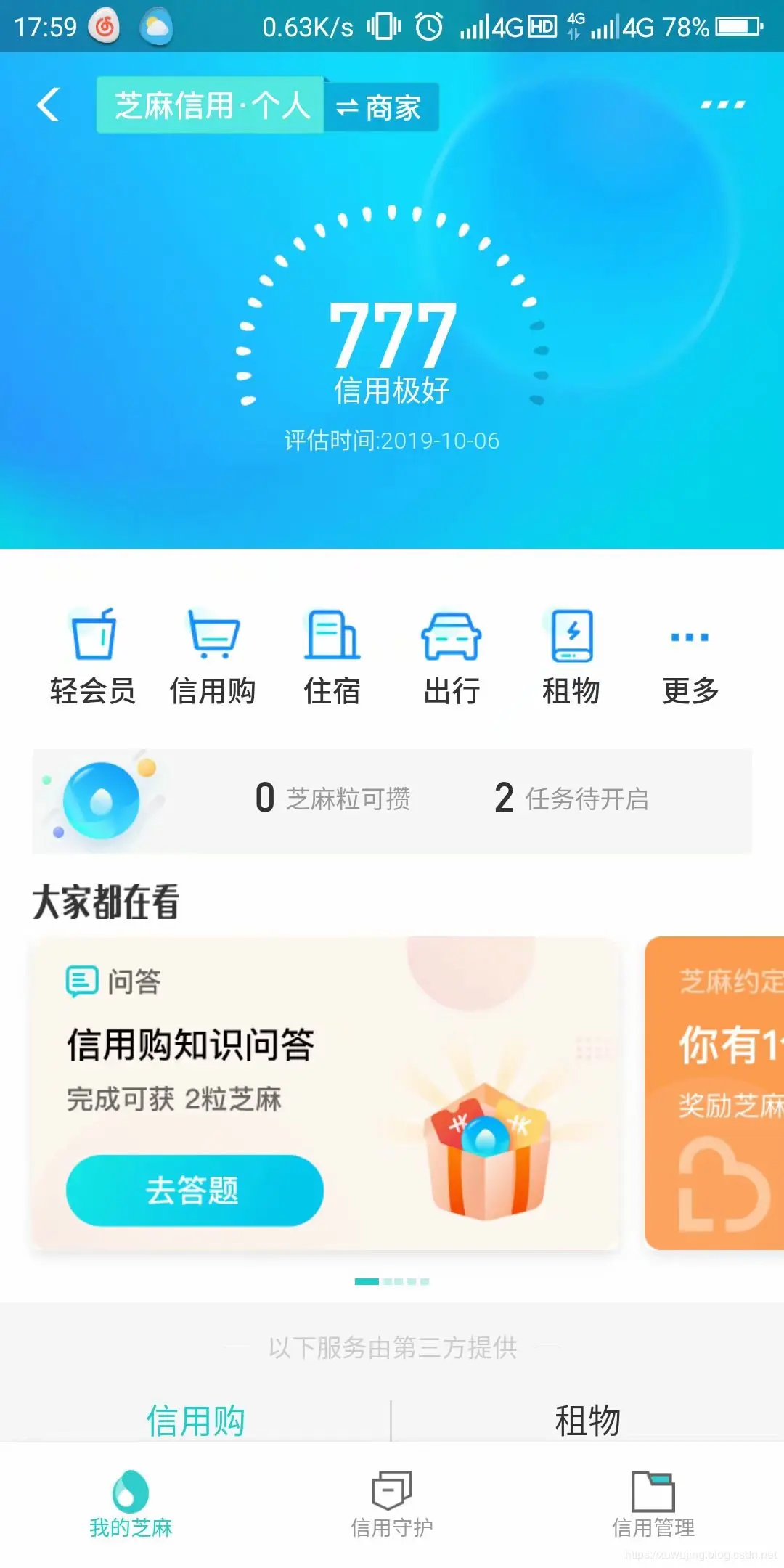Switch to 商家 merchant credit view
Viewport: 784px width, 1568px height.
point(381,107)
